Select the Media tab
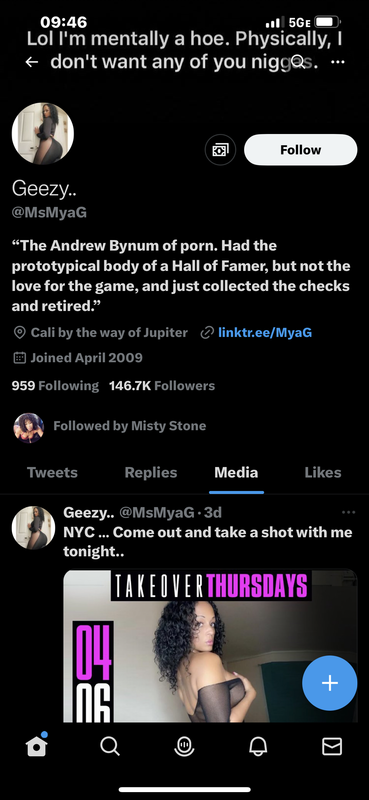 (236, 472)
